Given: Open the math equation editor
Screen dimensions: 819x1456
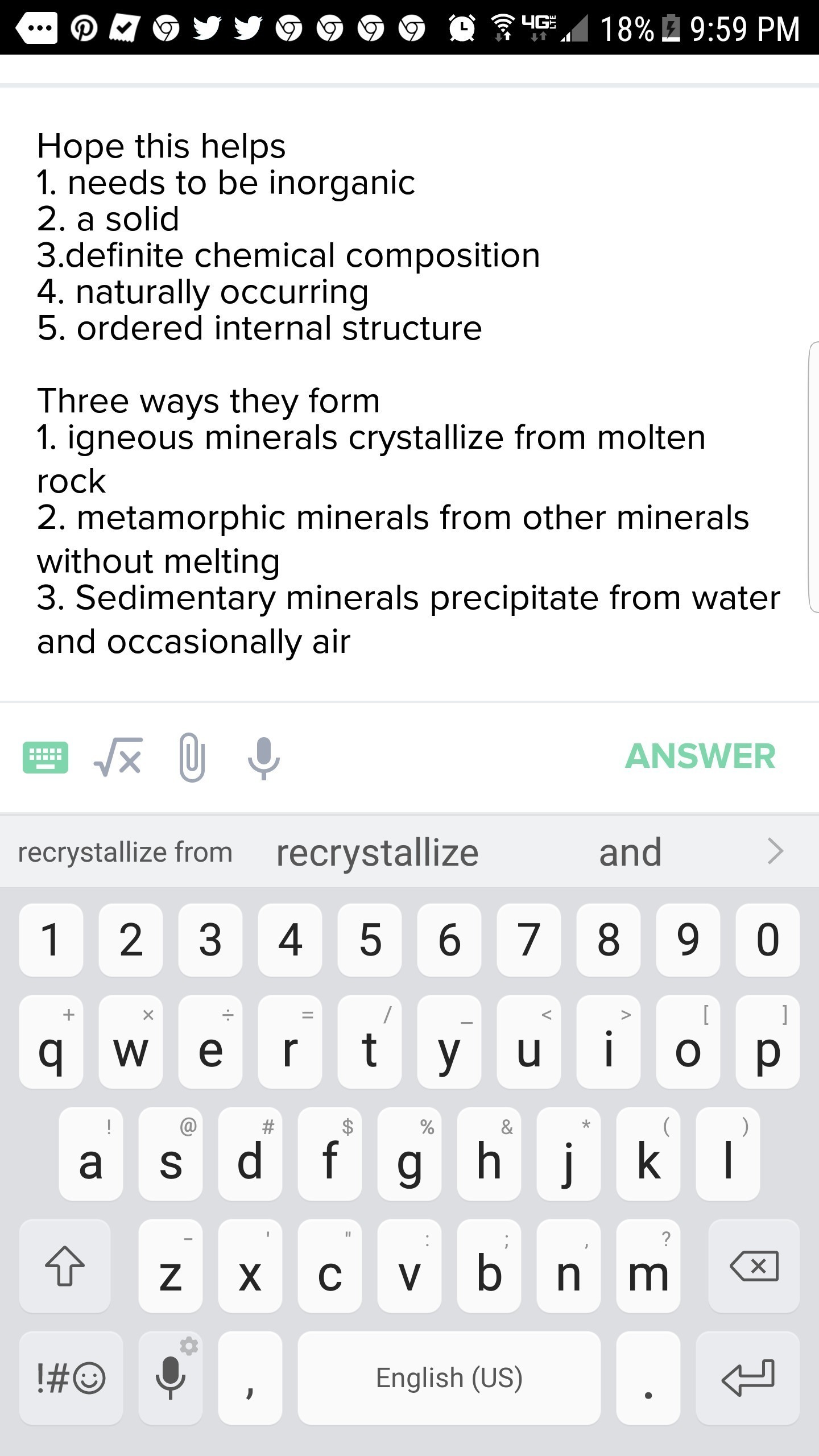Looking at the screenshot, I should [118, 758].
